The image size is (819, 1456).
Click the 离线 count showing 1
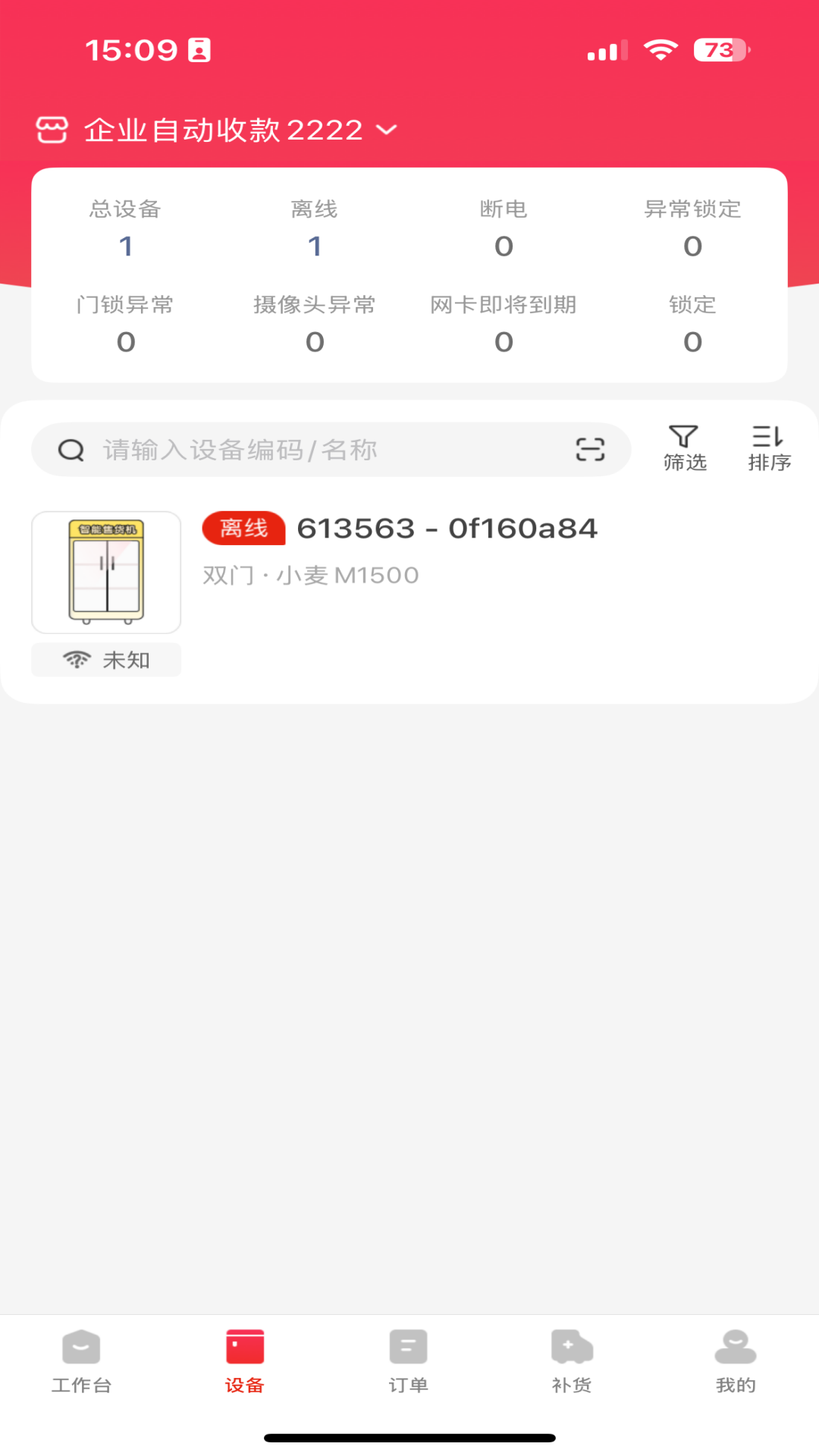click(x=315, y=245)
